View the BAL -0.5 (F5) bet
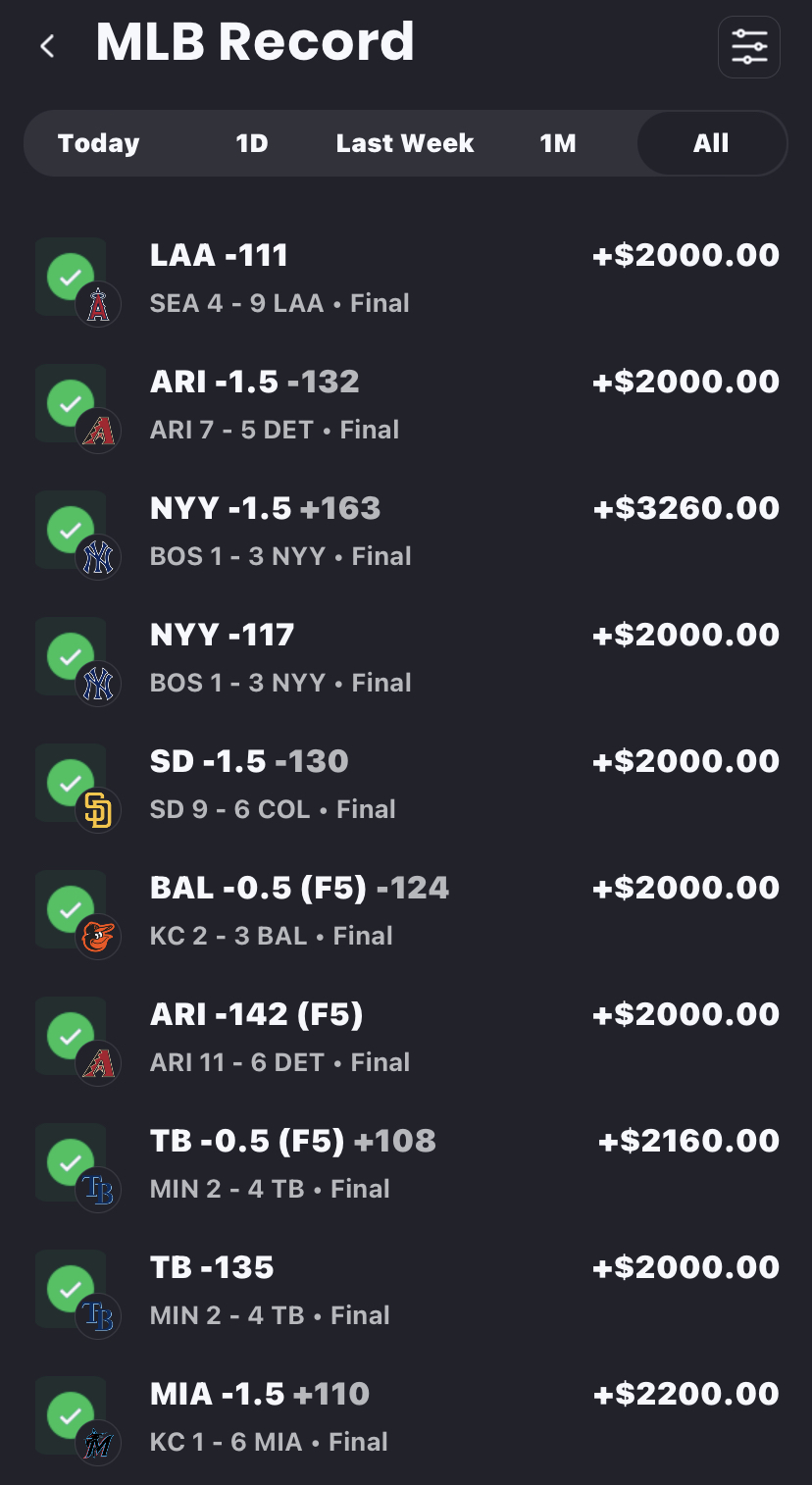Viewport: 812px width, 1485px height. (x=406, y=910)
